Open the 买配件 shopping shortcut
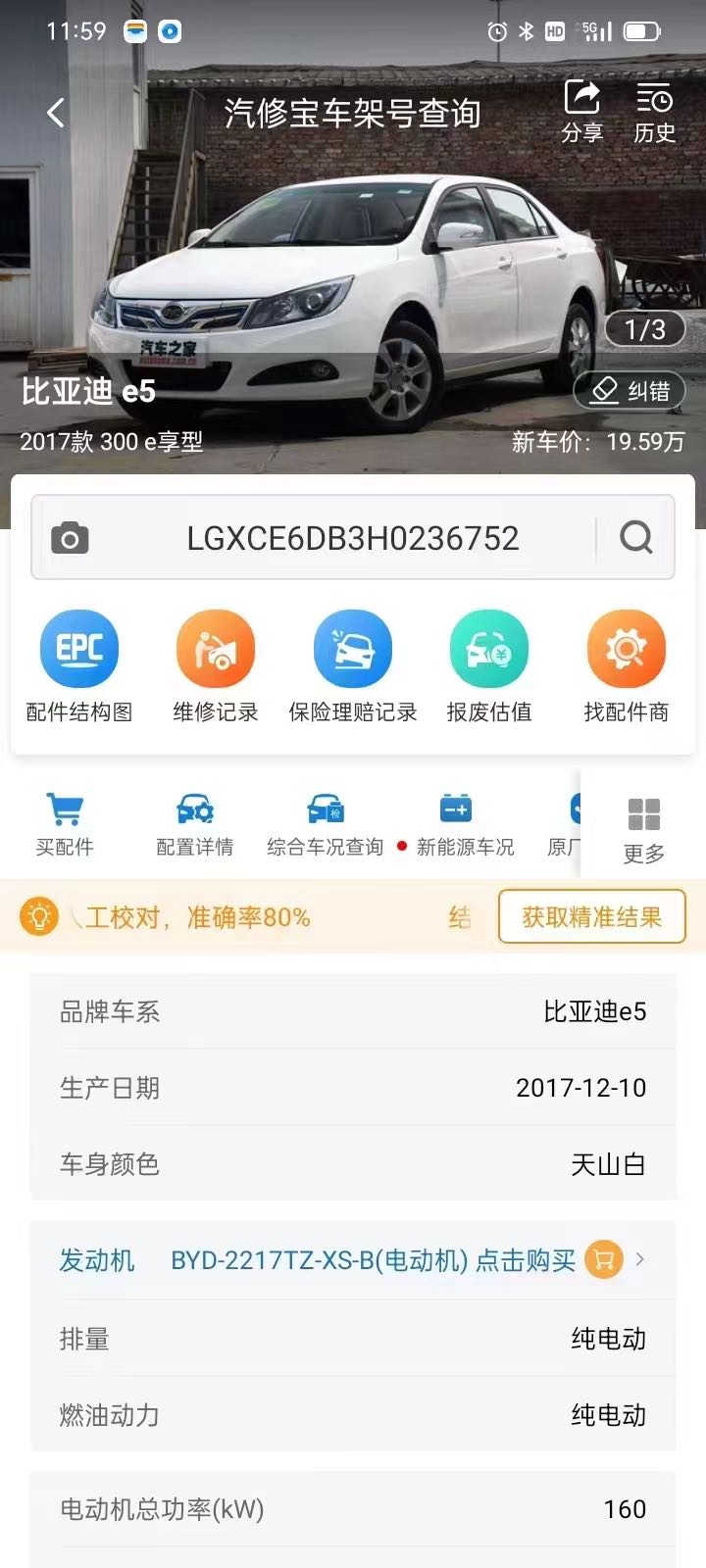 [x=65, y=824]
